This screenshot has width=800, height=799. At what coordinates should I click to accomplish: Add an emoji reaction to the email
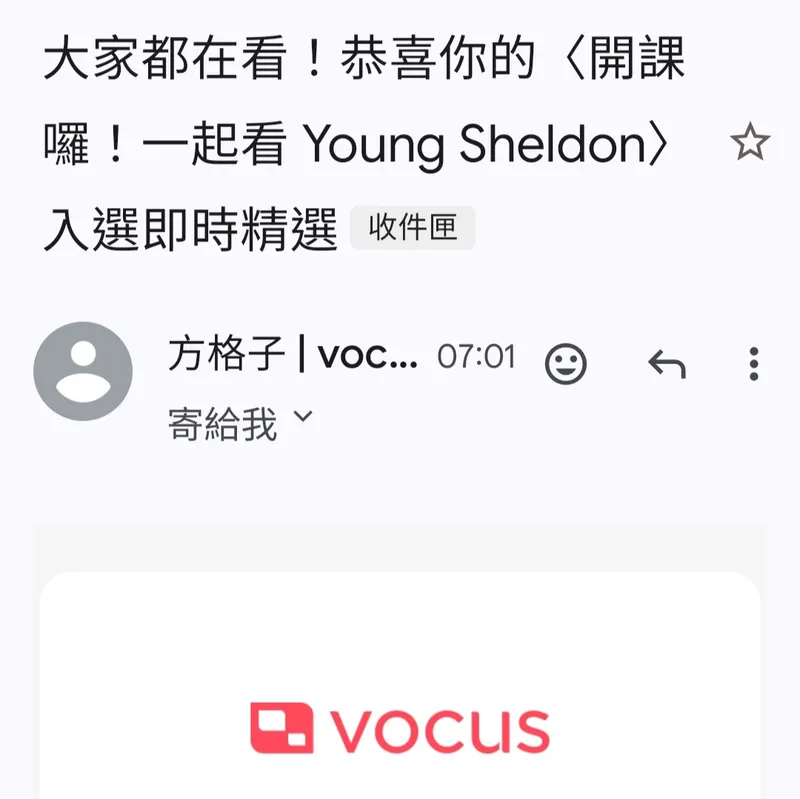pyautogui.click(x=566, y=363)
